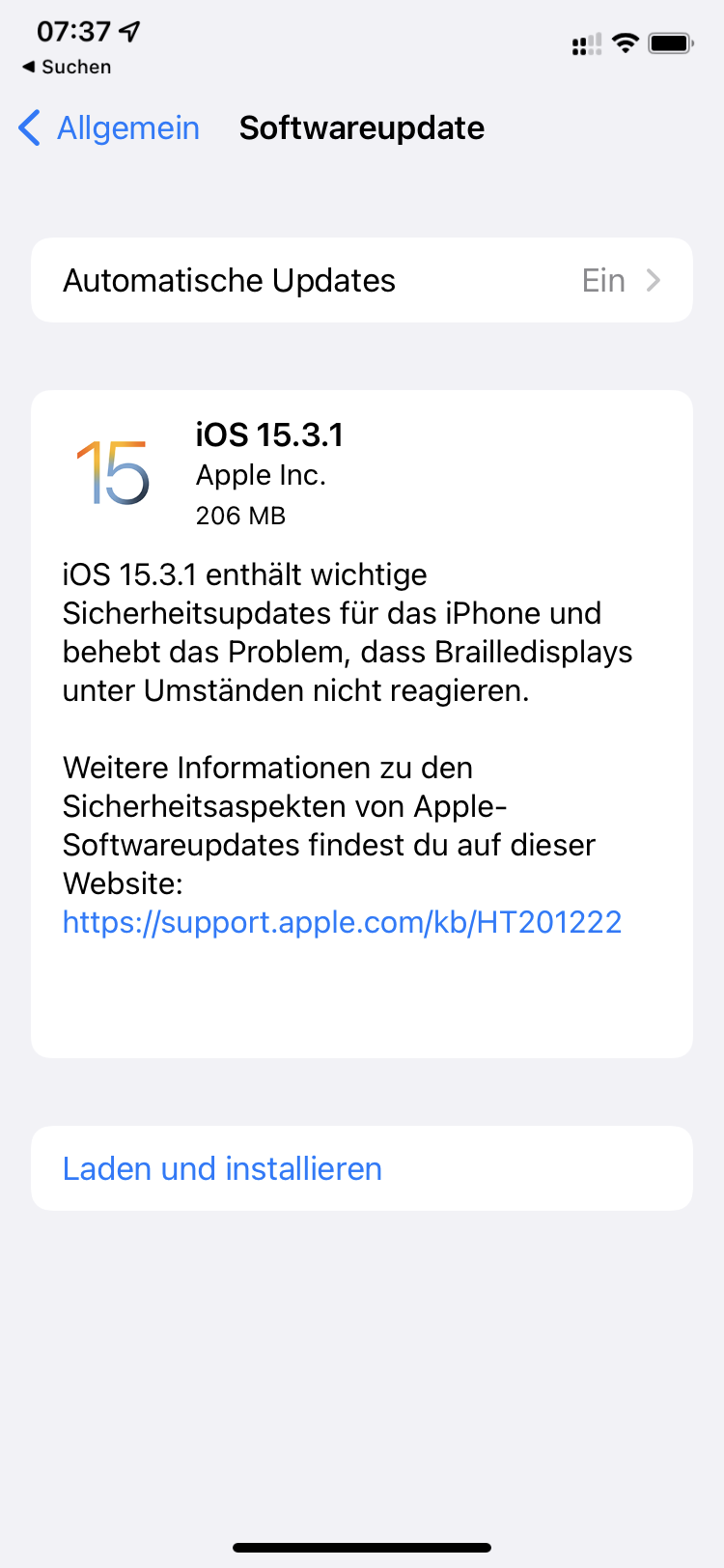724x1568 pixels.
Task: Go back to Allgemein settings
Action: point(110,128)
